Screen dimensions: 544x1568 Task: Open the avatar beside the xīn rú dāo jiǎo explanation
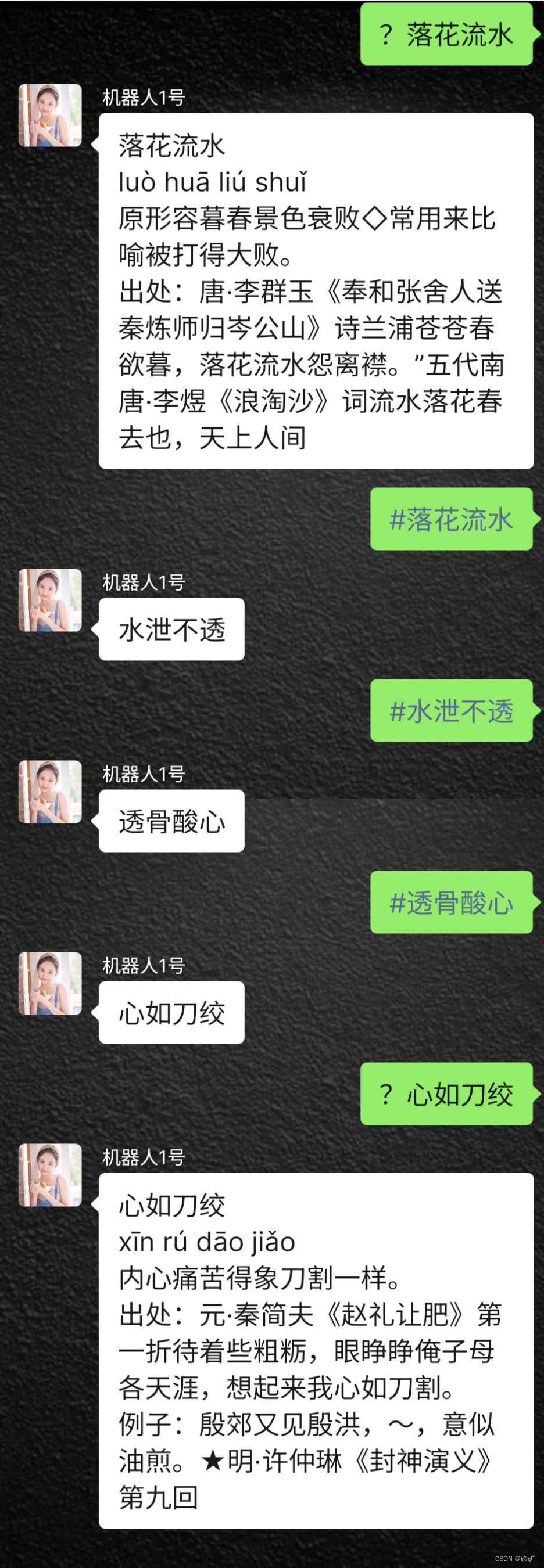click(50, 1175)
